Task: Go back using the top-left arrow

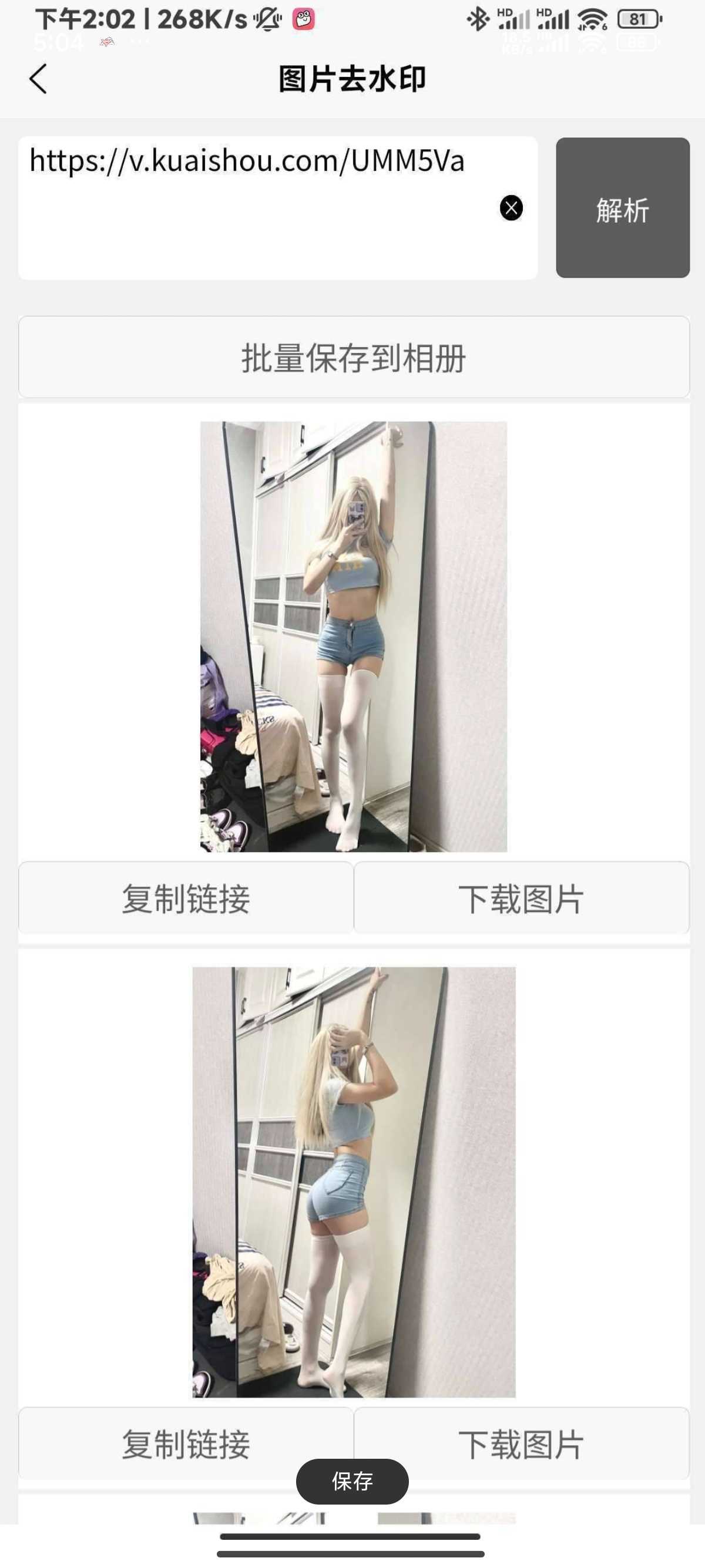Action: [38, 79]
